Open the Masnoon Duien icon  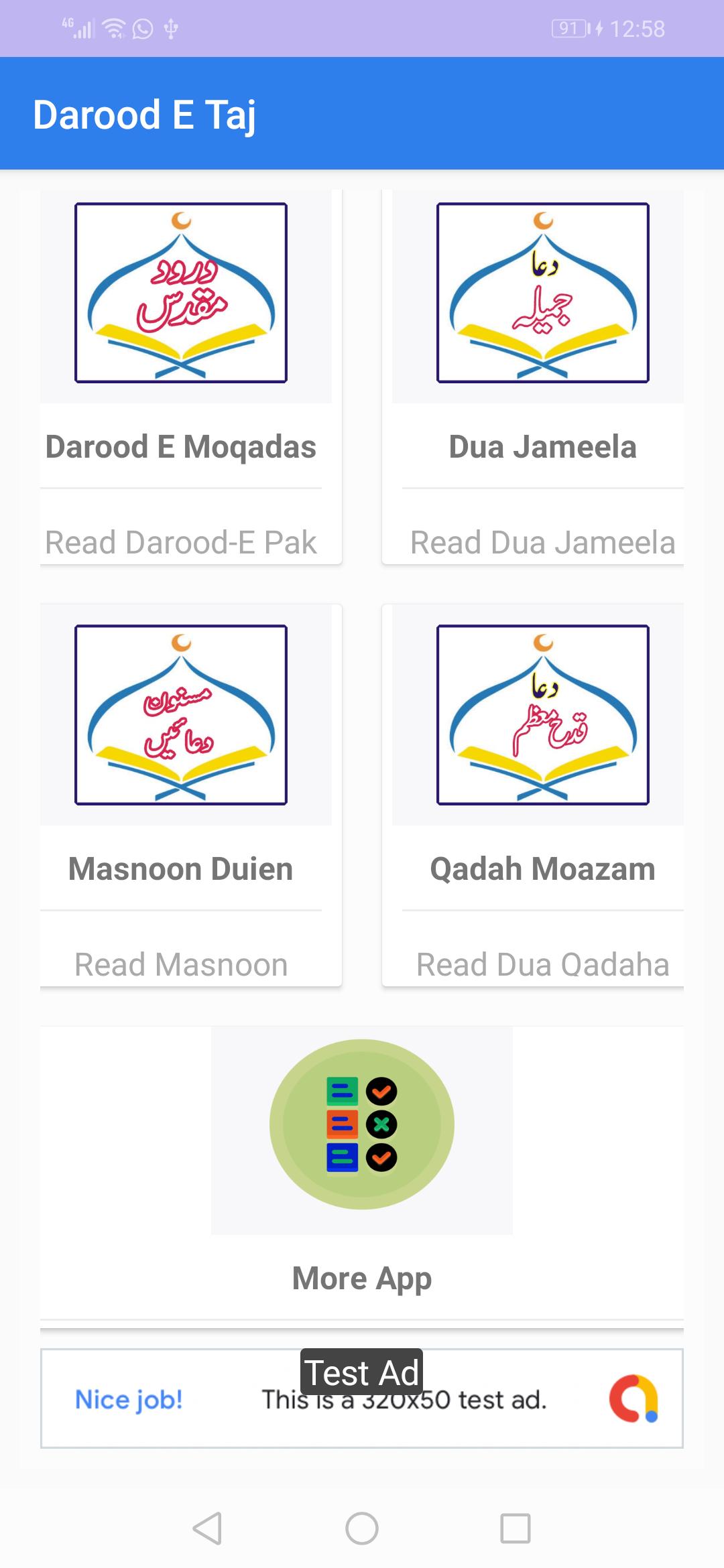(x=181, y=714)
